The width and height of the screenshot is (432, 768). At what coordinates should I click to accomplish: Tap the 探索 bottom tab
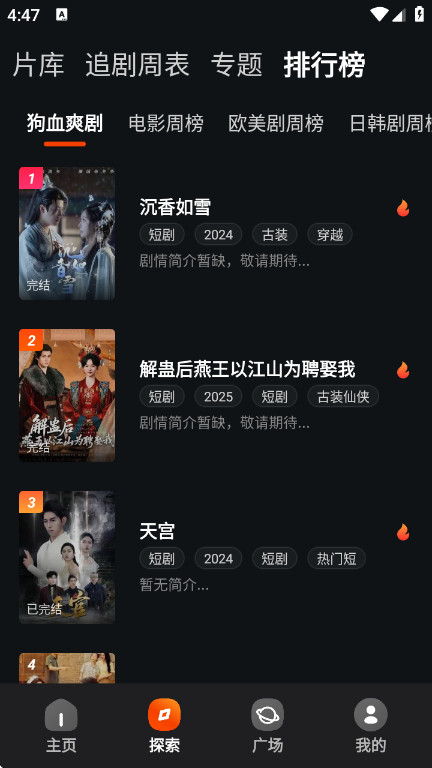tap(165, 726)
